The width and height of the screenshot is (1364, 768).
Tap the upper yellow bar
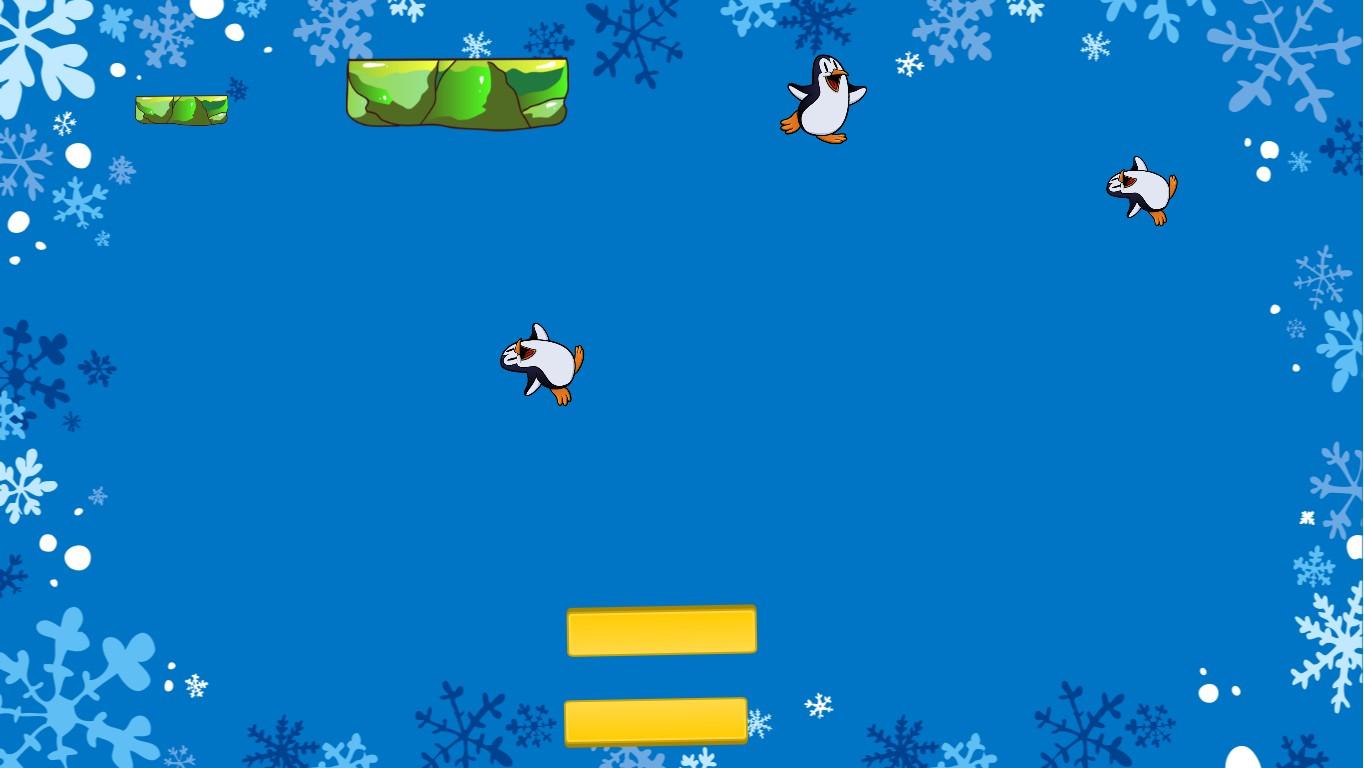click(661, 631)
